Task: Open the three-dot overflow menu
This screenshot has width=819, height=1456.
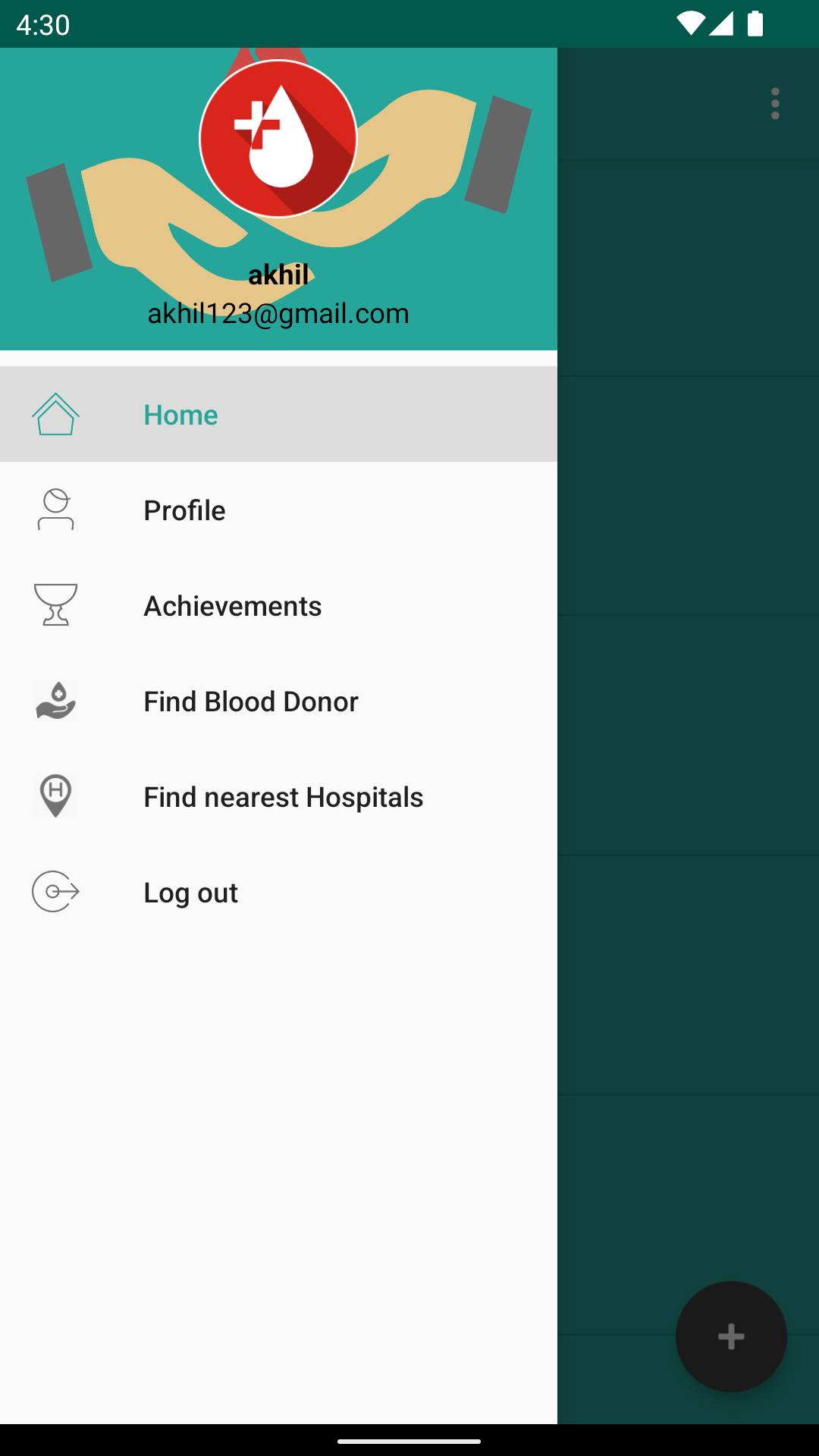Action: tap(775, 104)
